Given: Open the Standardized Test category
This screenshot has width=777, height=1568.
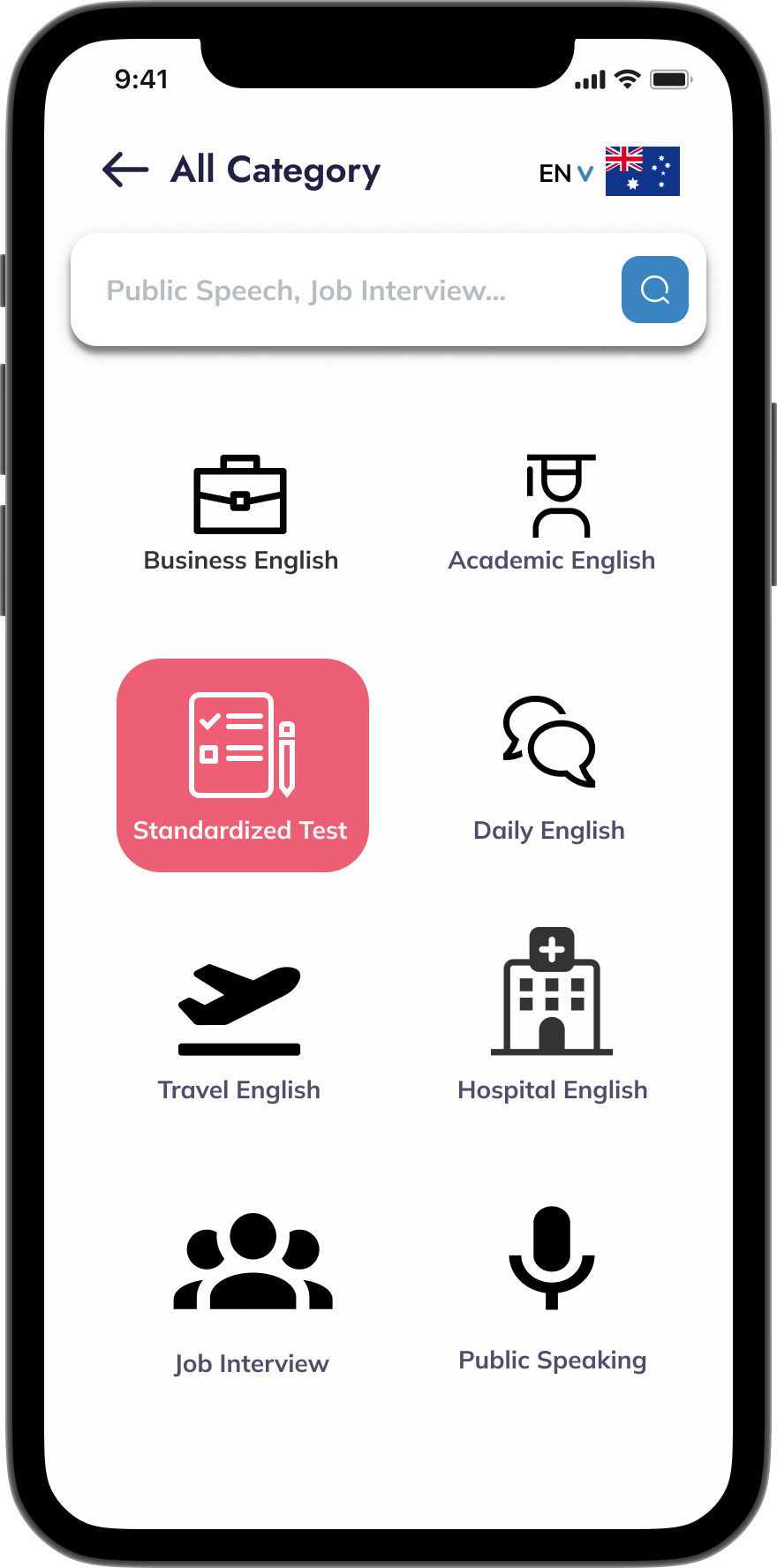Looking at the screenshot, I should point(242,765).
